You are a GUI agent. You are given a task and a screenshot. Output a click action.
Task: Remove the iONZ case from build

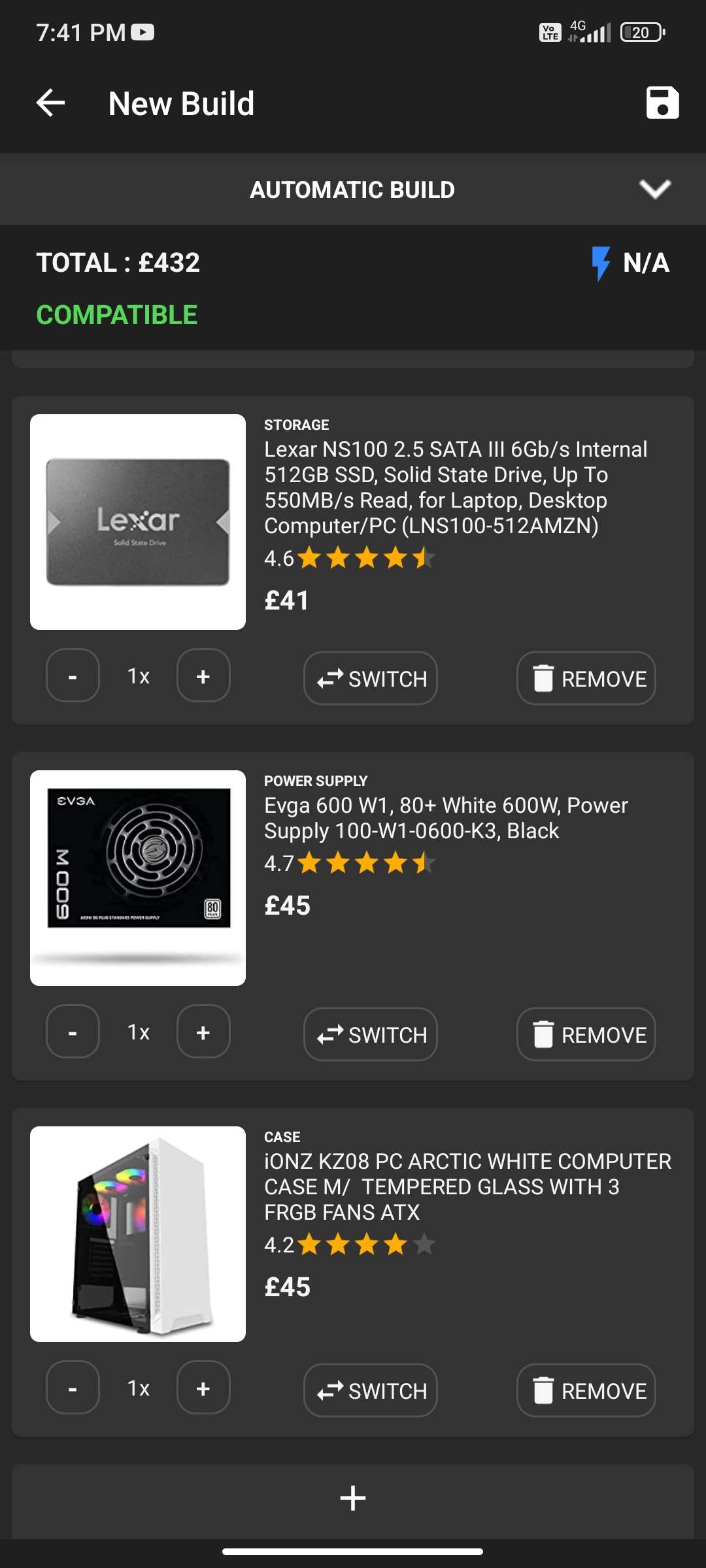[x=586, y=1391]
